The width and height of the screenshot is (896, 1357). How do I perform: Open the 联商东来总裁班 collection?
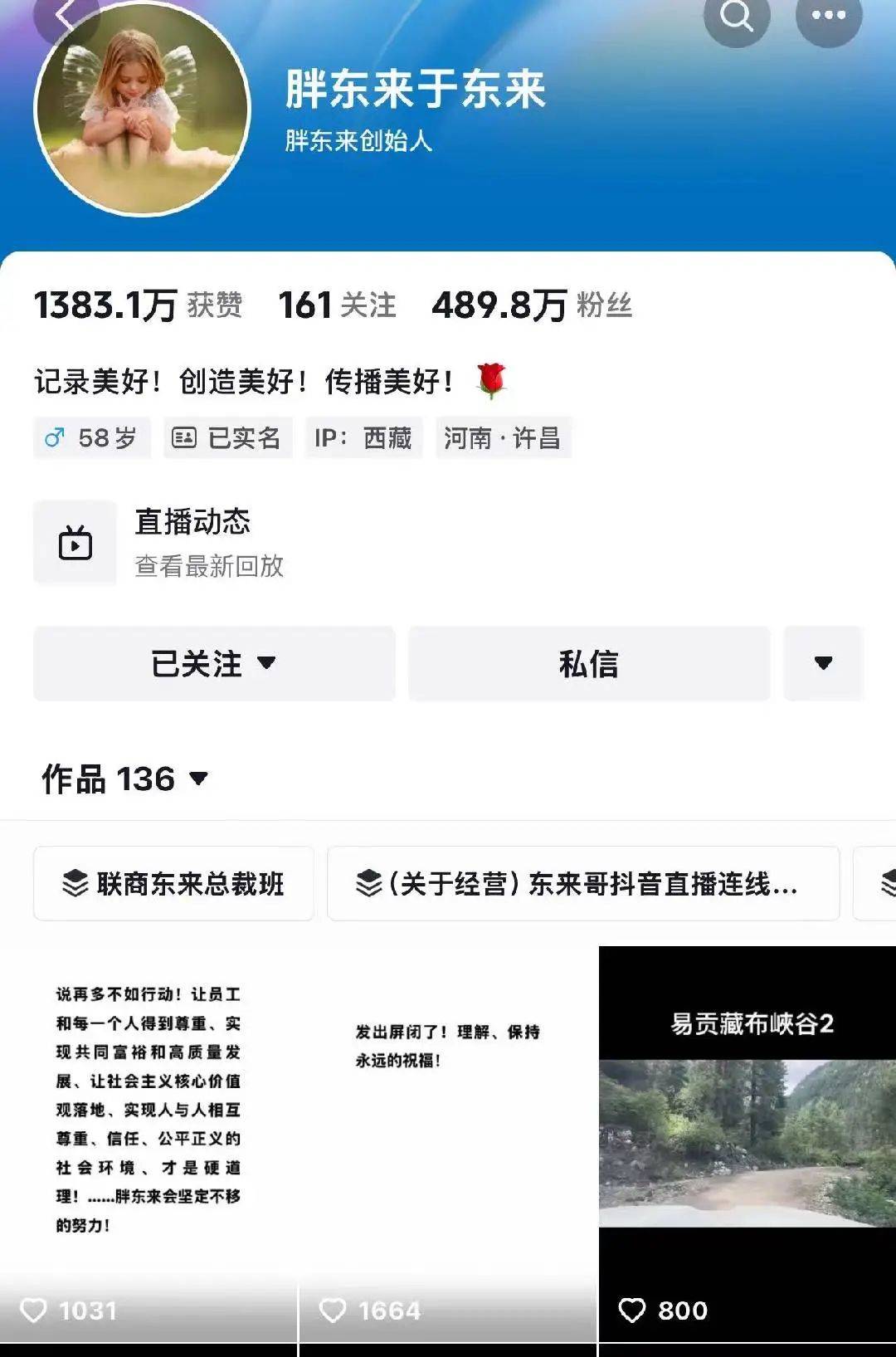pos(174,883)
